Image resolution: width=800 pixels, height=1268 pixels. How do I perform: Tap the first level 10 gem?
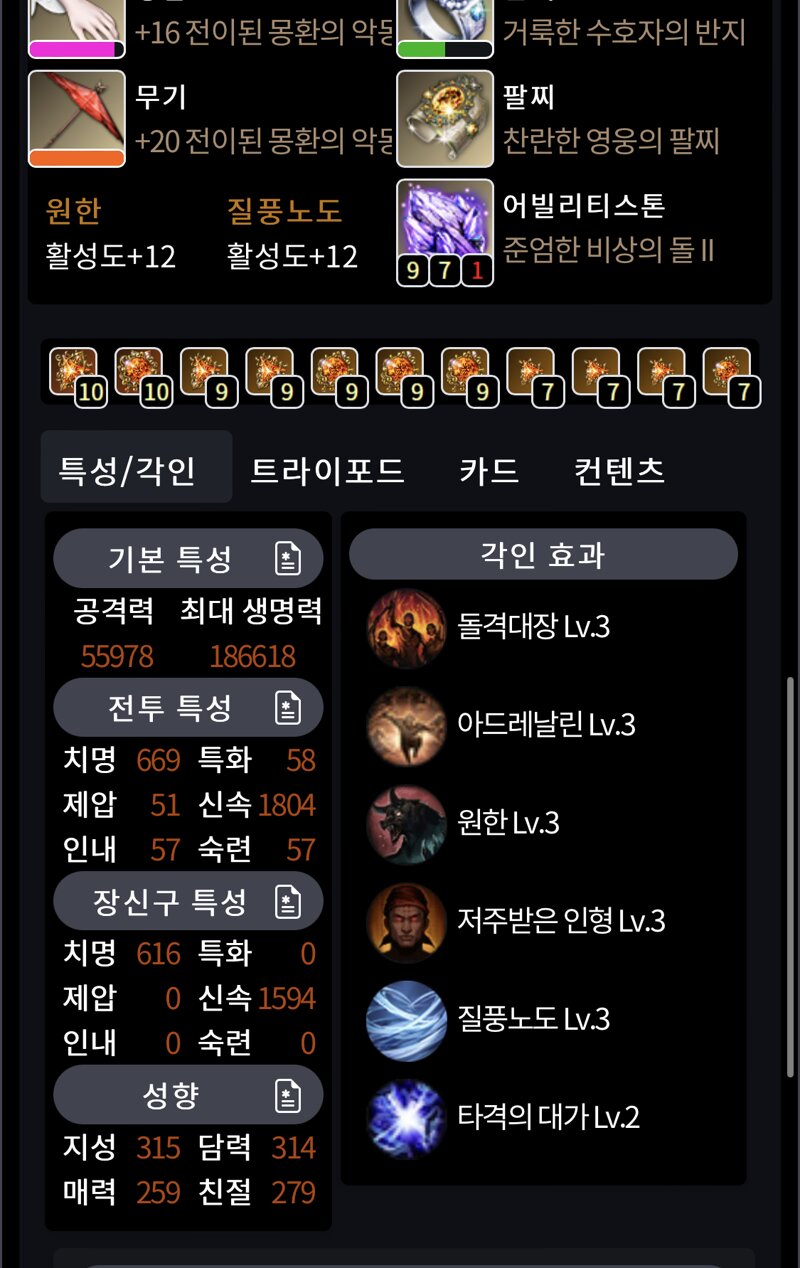(x=74, y=373)
